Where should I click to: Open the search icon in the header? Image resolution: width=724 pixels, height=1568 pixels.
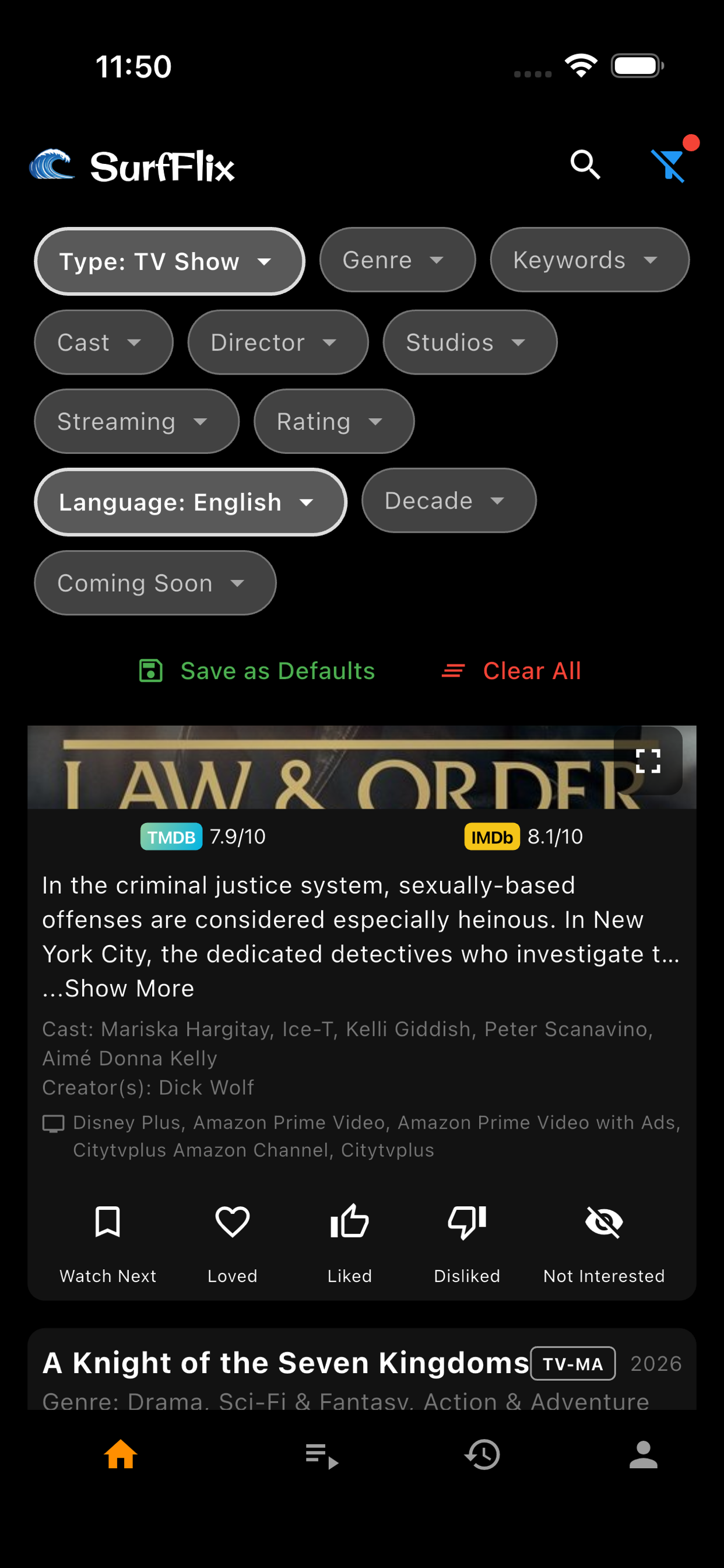[x=585, y=165]
